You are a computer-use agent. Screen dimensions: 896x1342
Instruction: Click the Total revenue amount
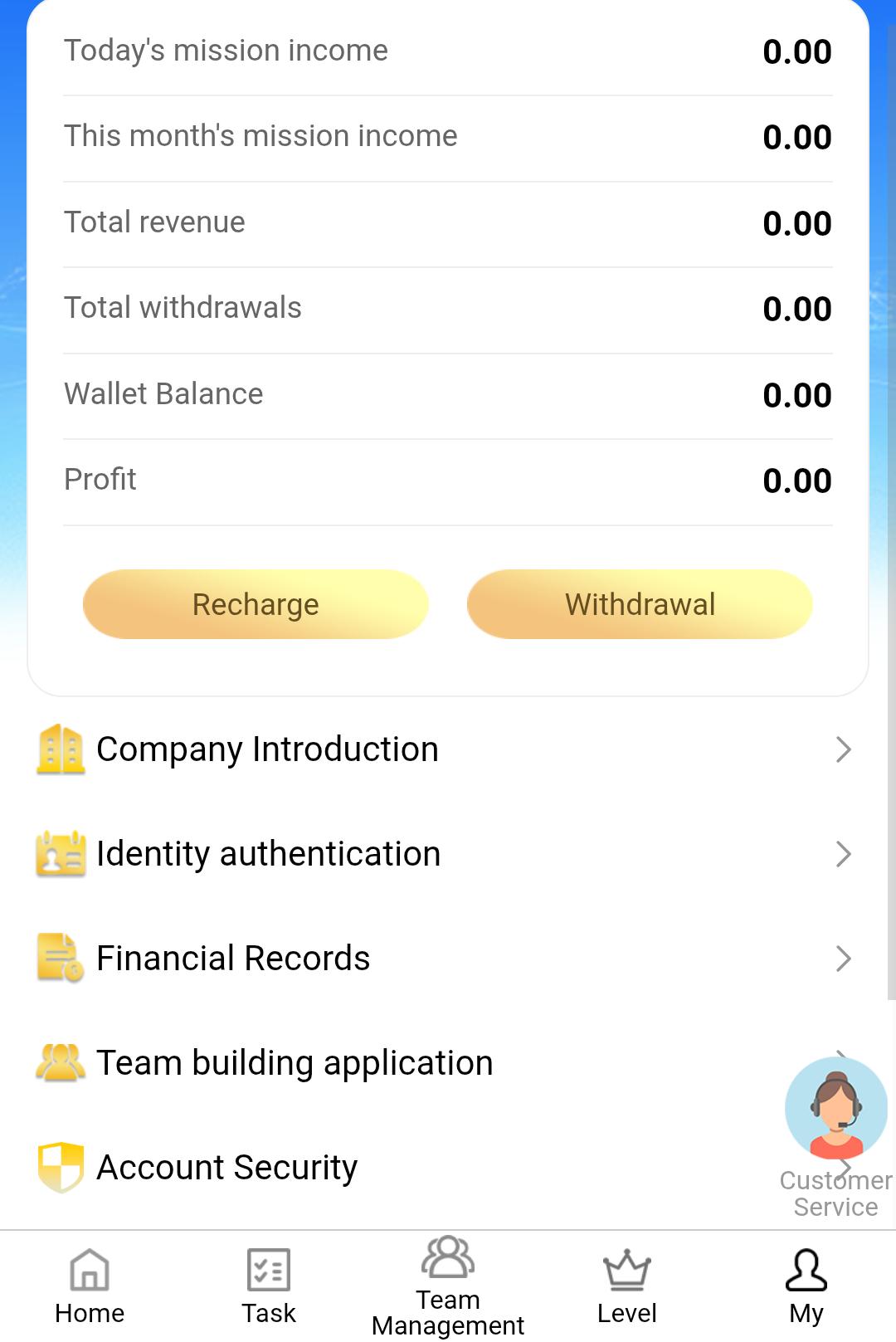pos(798,222)
